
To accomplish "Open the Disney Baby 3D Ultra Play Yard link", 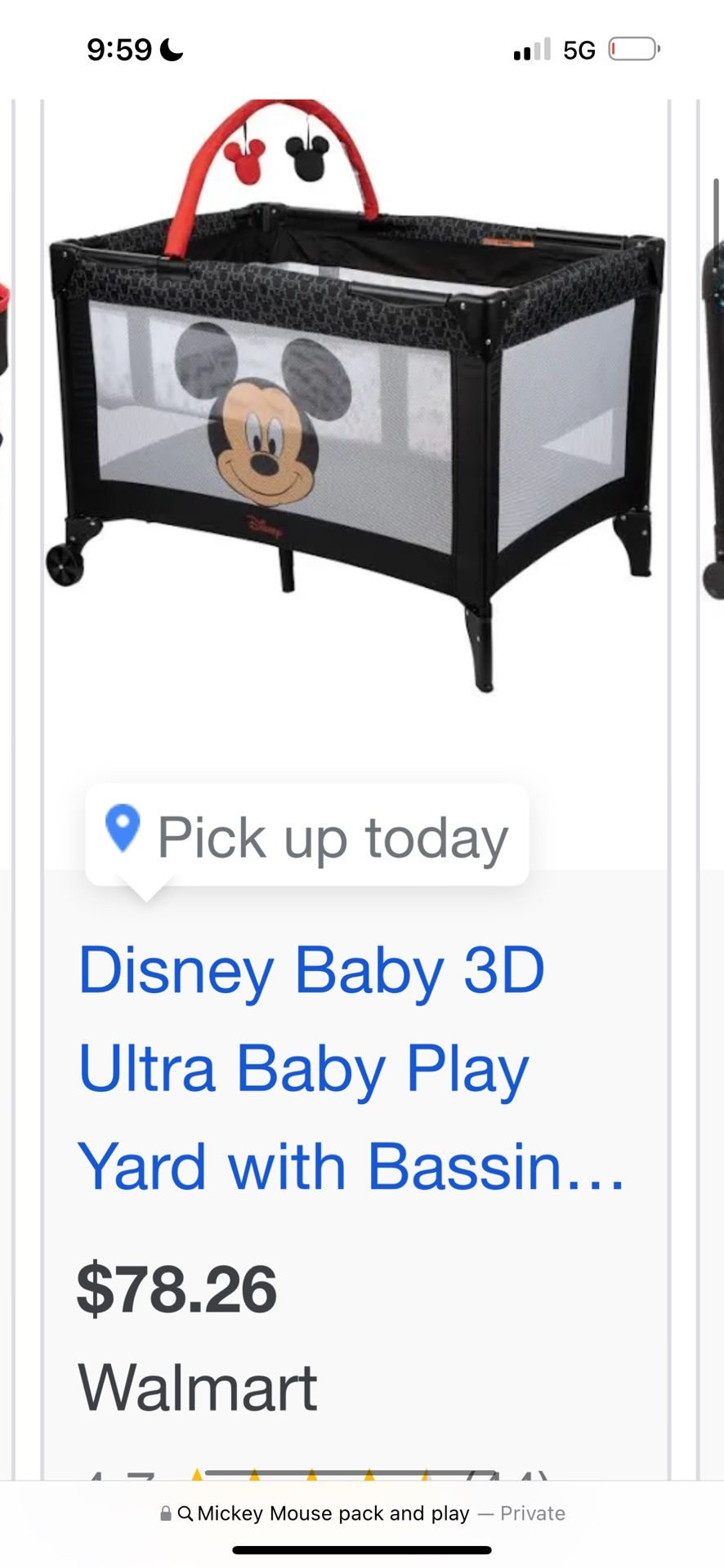I will [x=351, y=1070].
